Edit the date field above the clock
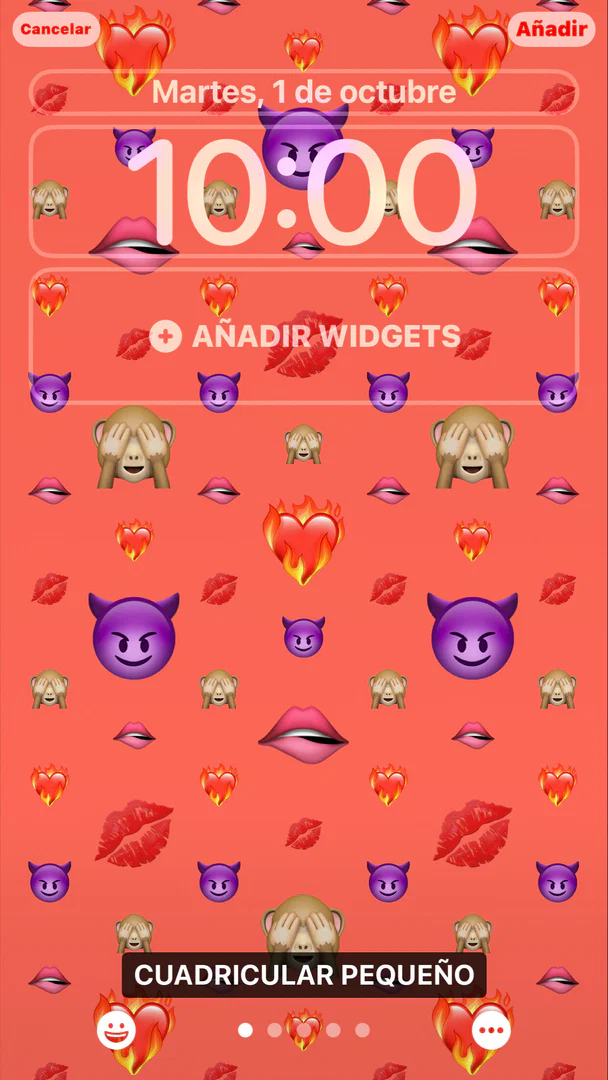The width and height of the screenshot is (608, 1080). (304, 92)
